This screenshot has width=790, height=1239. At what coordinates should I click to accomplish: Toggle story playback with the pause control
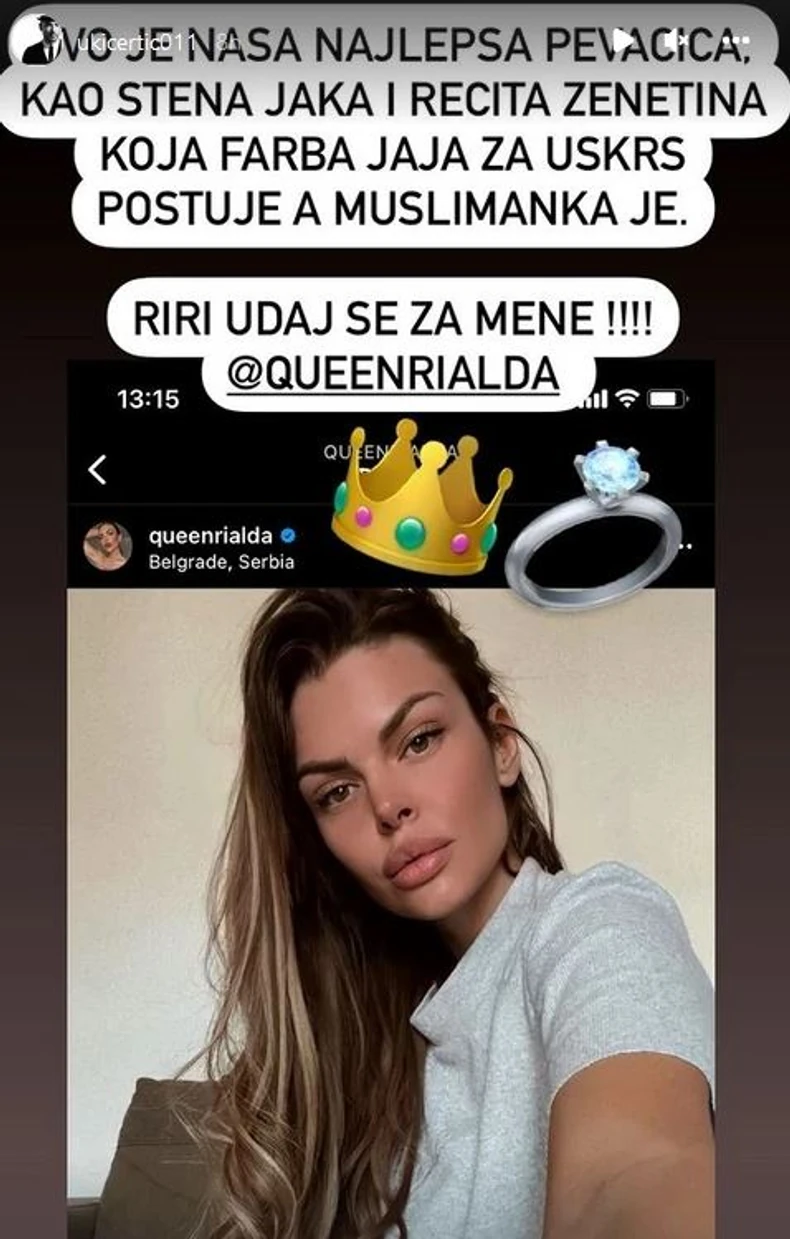click(622, 40)
